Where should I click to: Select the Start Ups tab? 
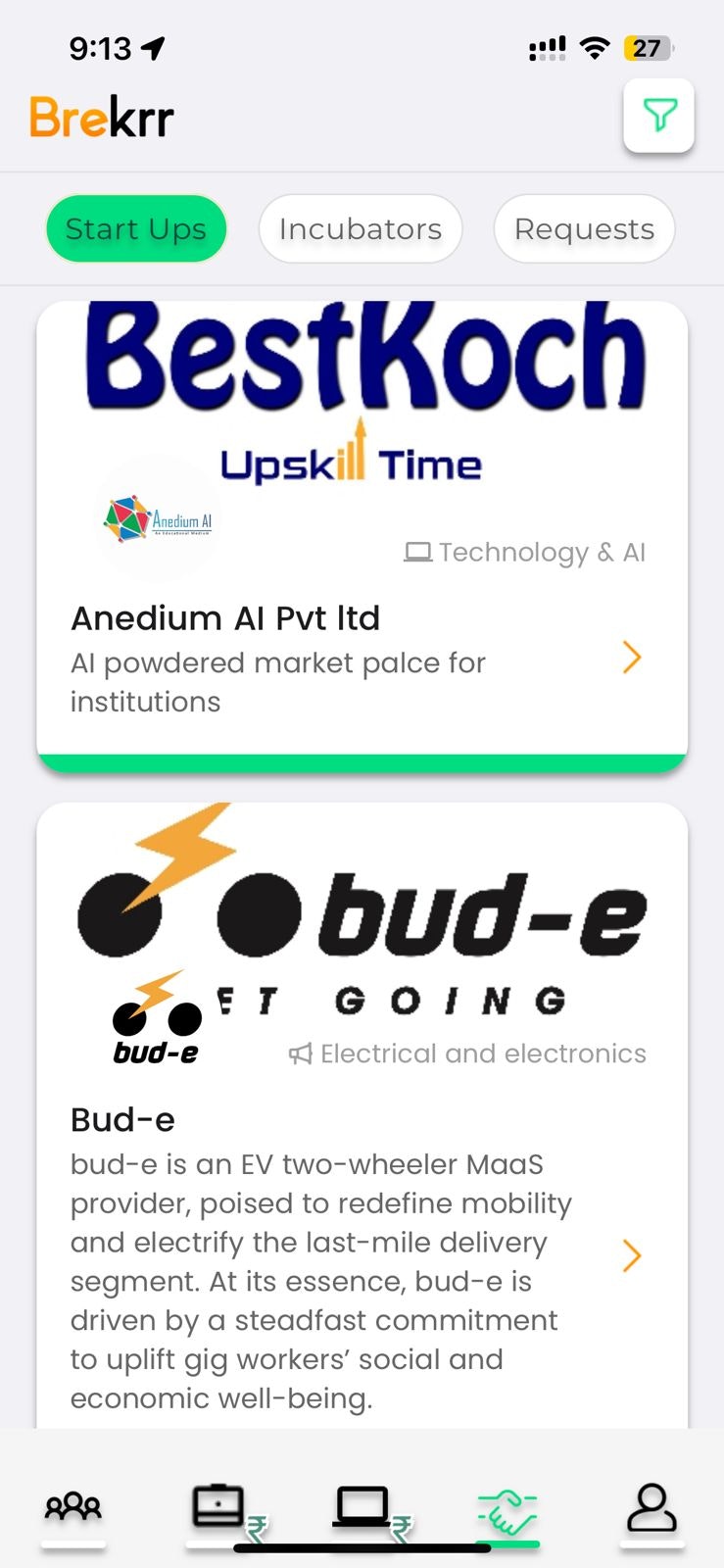tap(136, 229)
